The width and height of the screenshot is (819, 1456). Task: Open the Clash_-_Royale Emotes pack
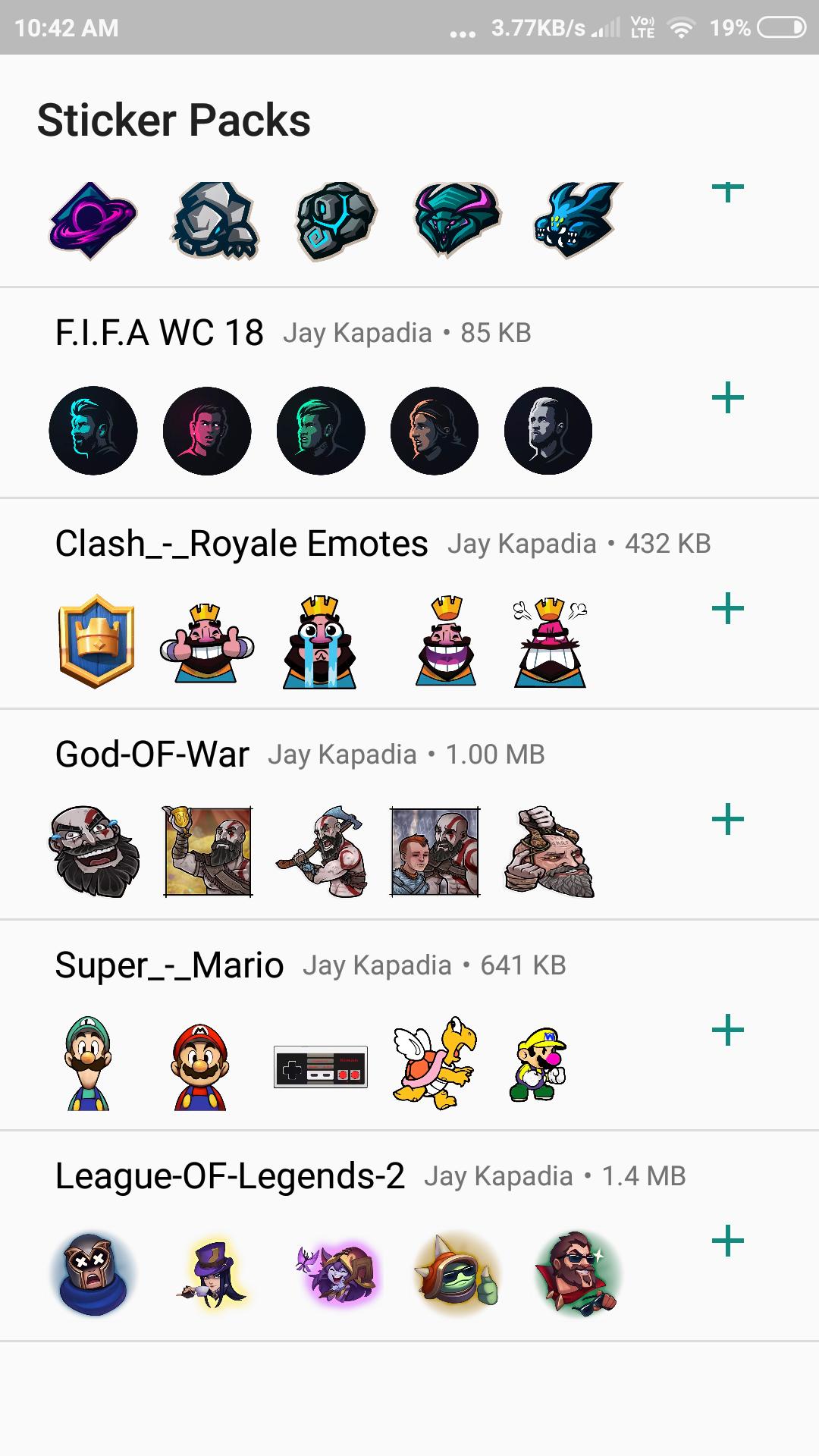point(241,544)
